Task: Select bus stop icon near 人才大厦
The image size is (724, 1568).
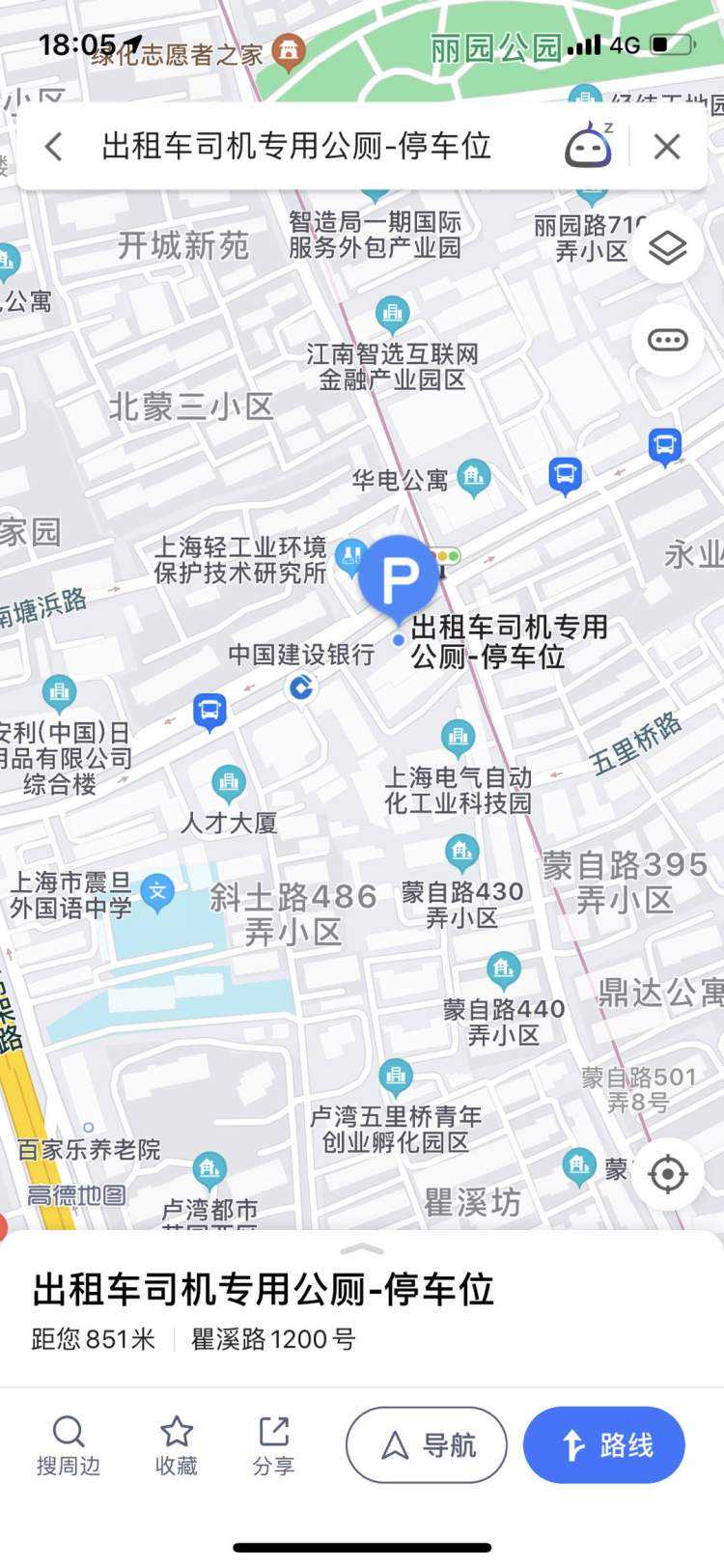Action: 209,713
